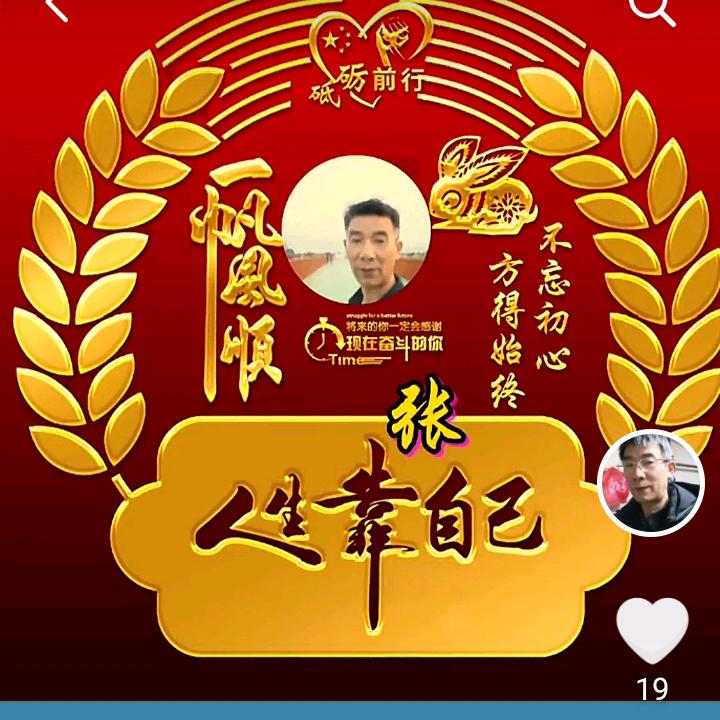Image resolution: width=720 pixels, height=720 pixels.
Task: Open the video author's profile avatar
Action: pyautogui.click(x=651, y=484)
